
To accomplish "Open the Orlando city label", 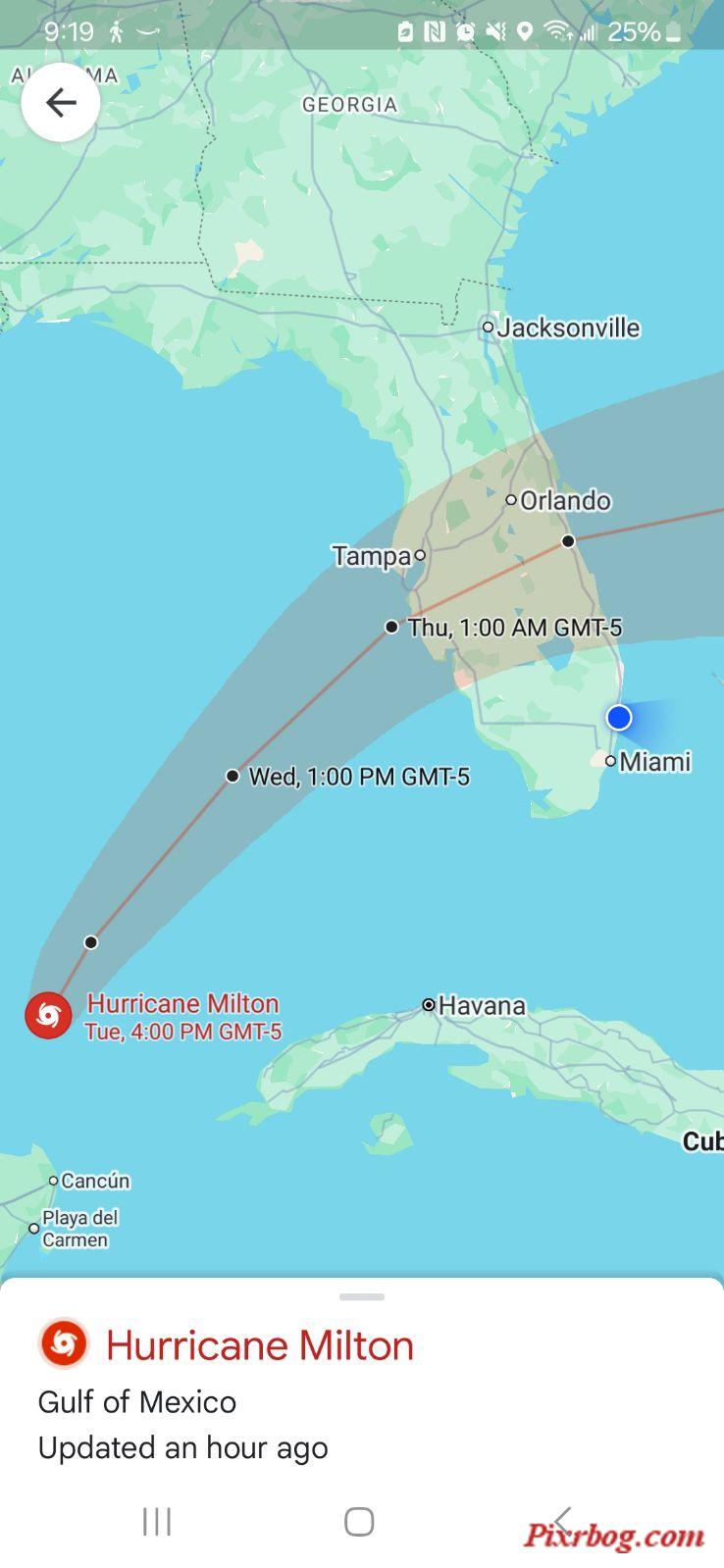I will click(564, 501).
